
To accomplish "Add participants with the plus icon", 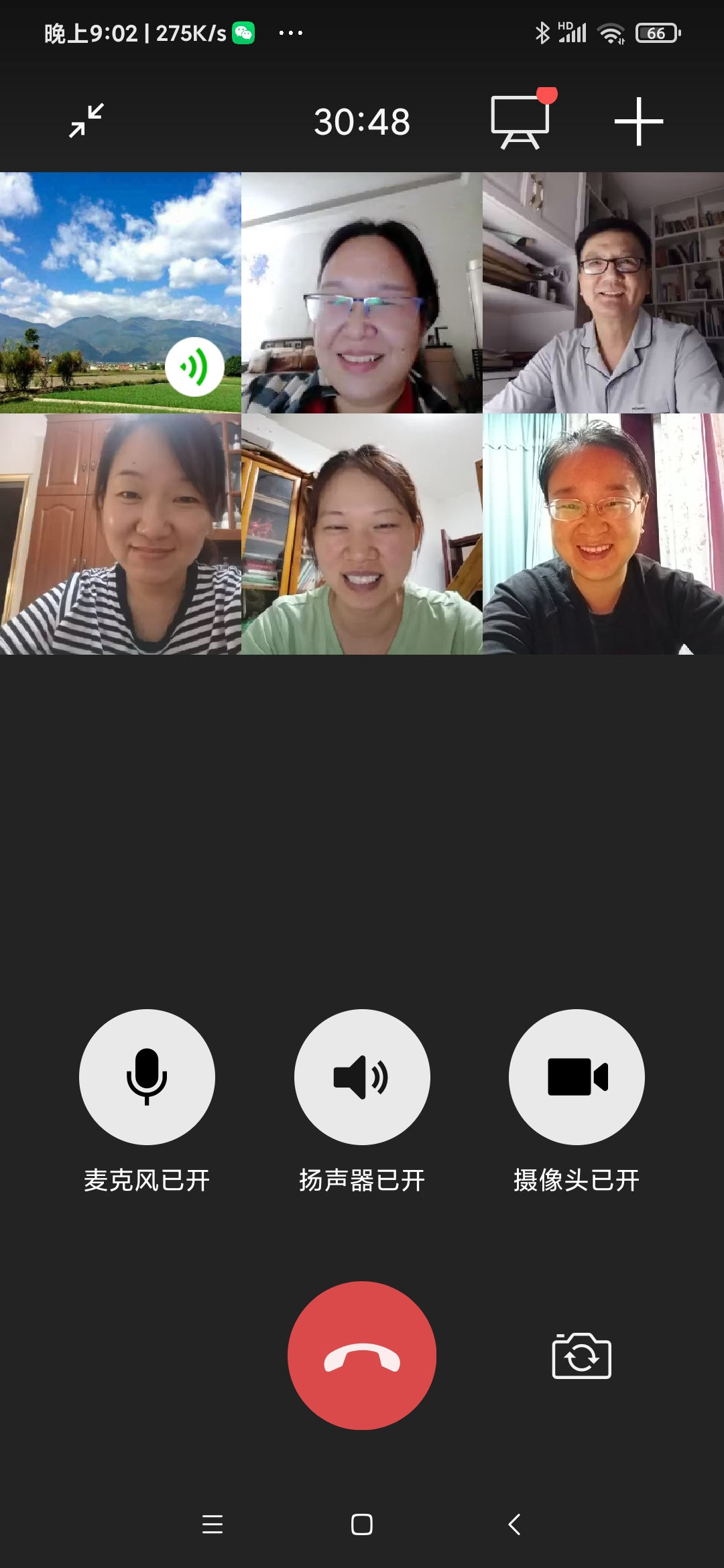I will pos(638,121).
